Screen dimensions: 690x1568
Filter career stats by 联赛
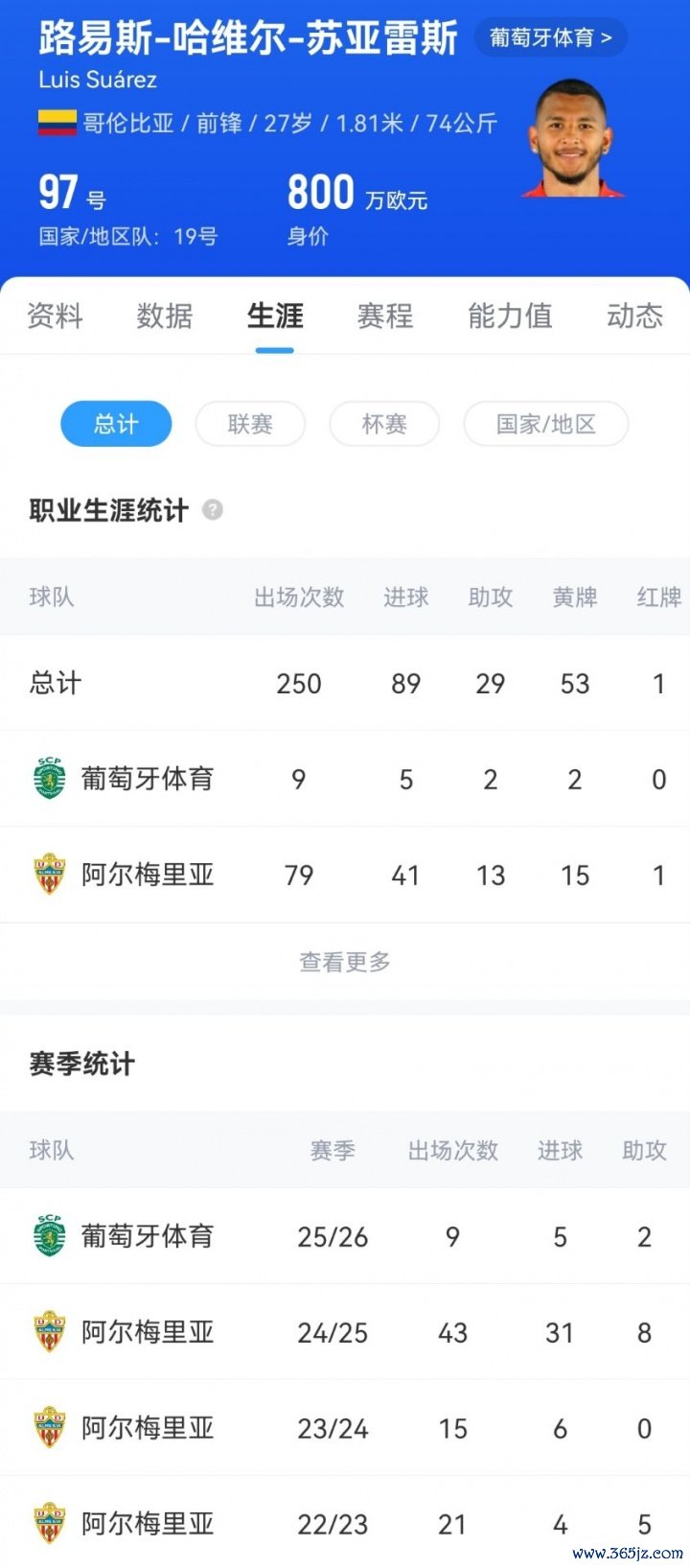point(250,424)
